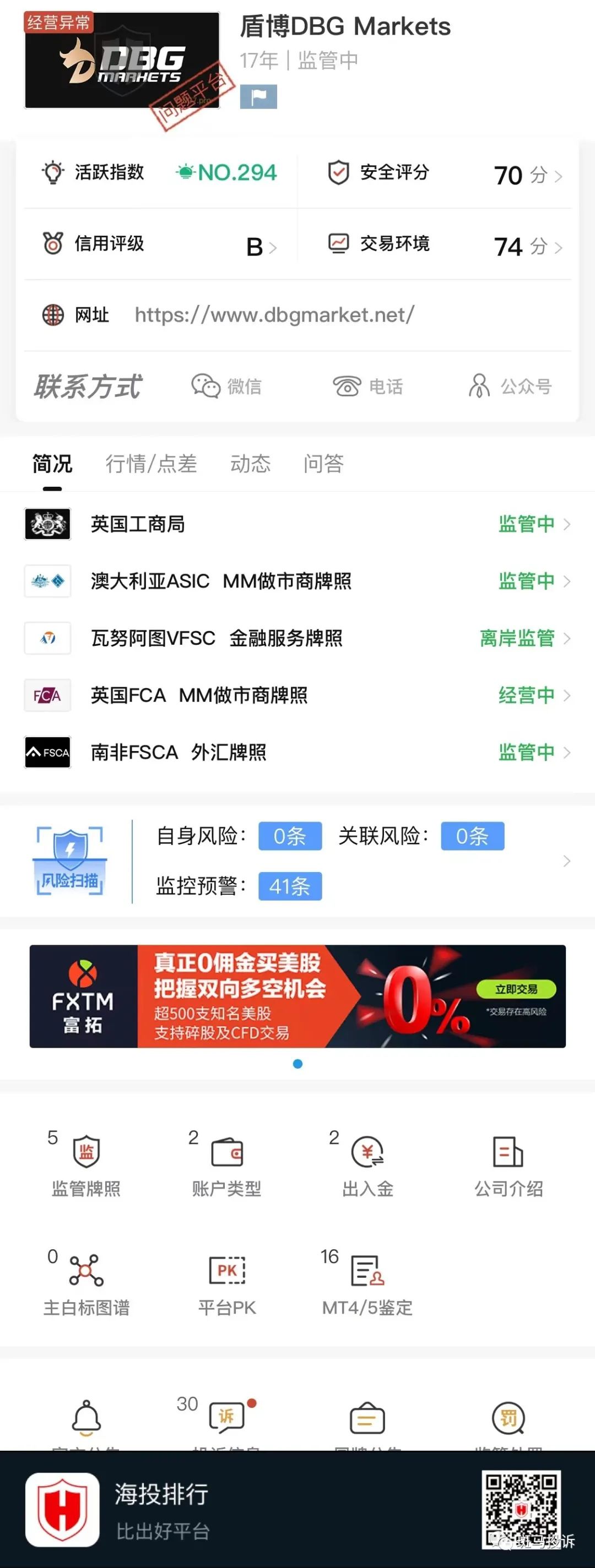
Task: Switch to the 行情/点差 tab
Action: click(151, 464)
